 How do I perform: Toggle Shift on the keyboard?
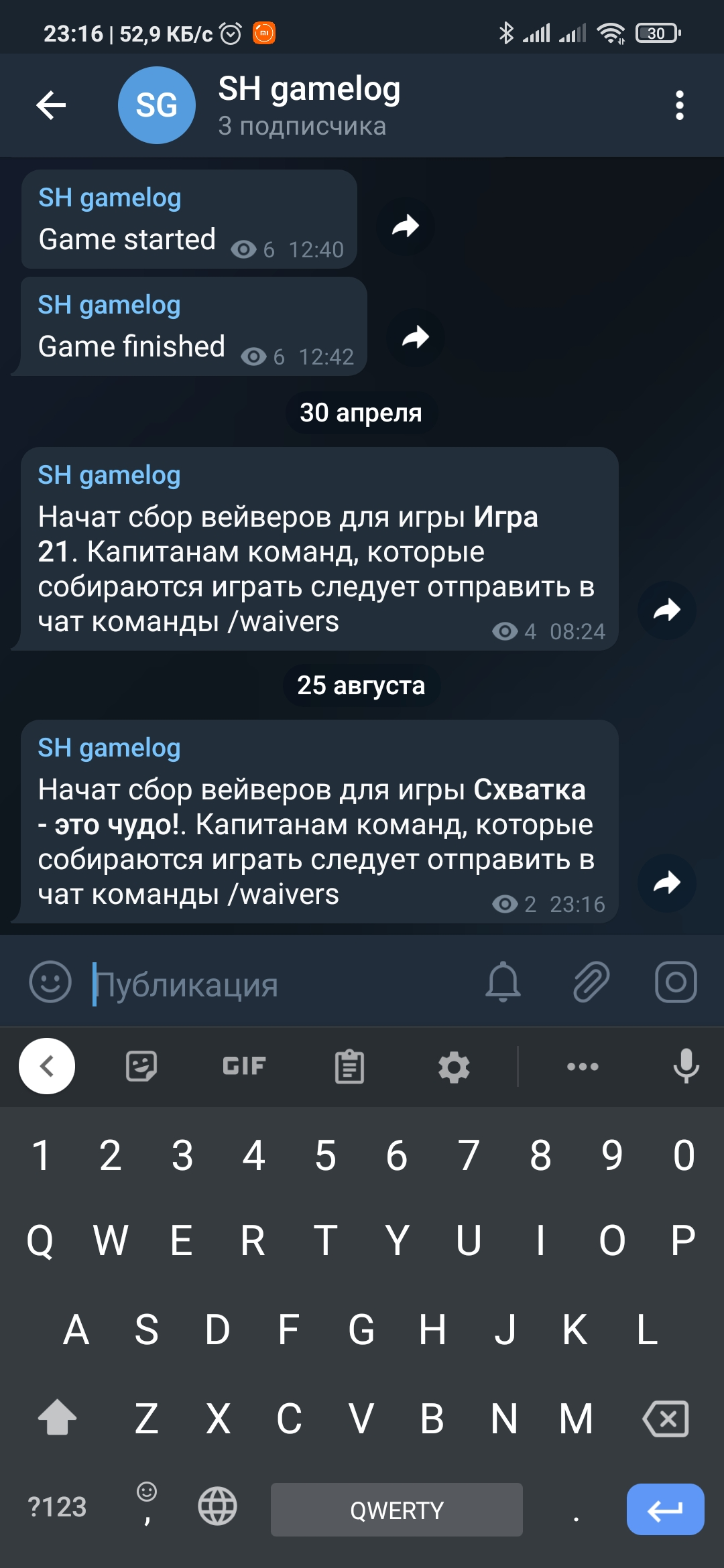tap(58, 1420)
